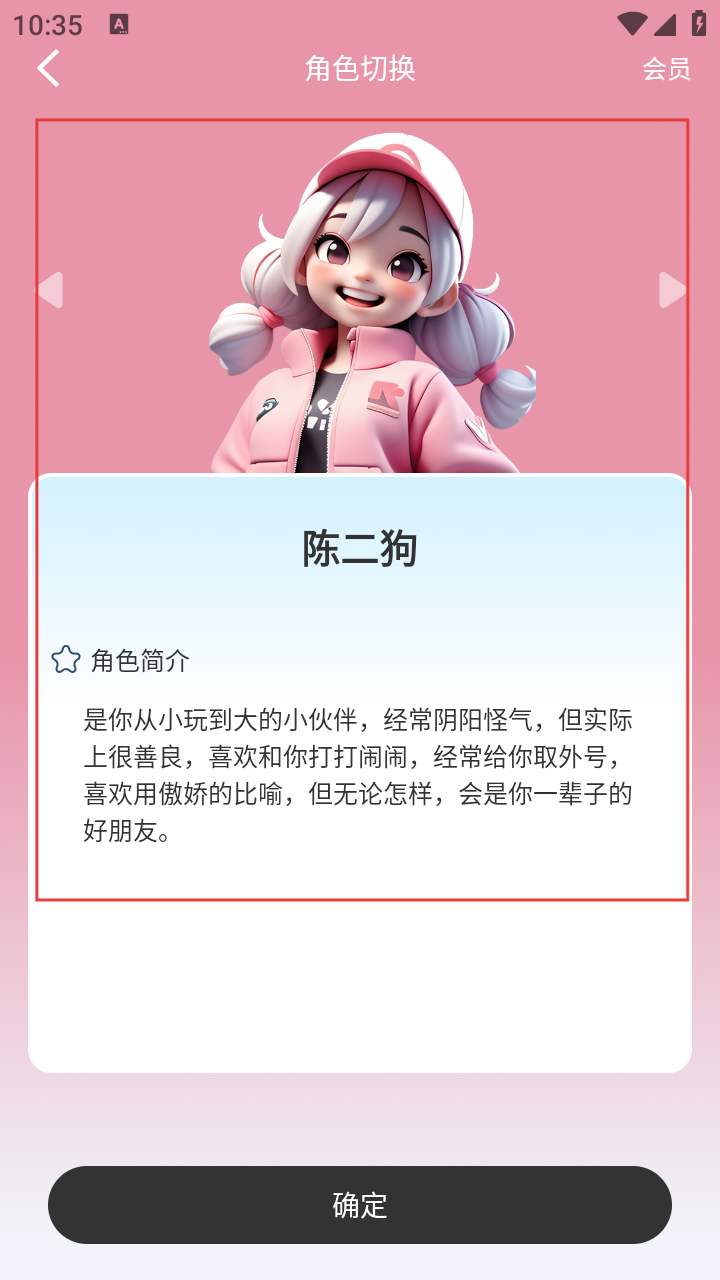Confirm selection with the 确定 button
The height and width of the screenshot is (1280, 720).
click(x=360, y=1205)
